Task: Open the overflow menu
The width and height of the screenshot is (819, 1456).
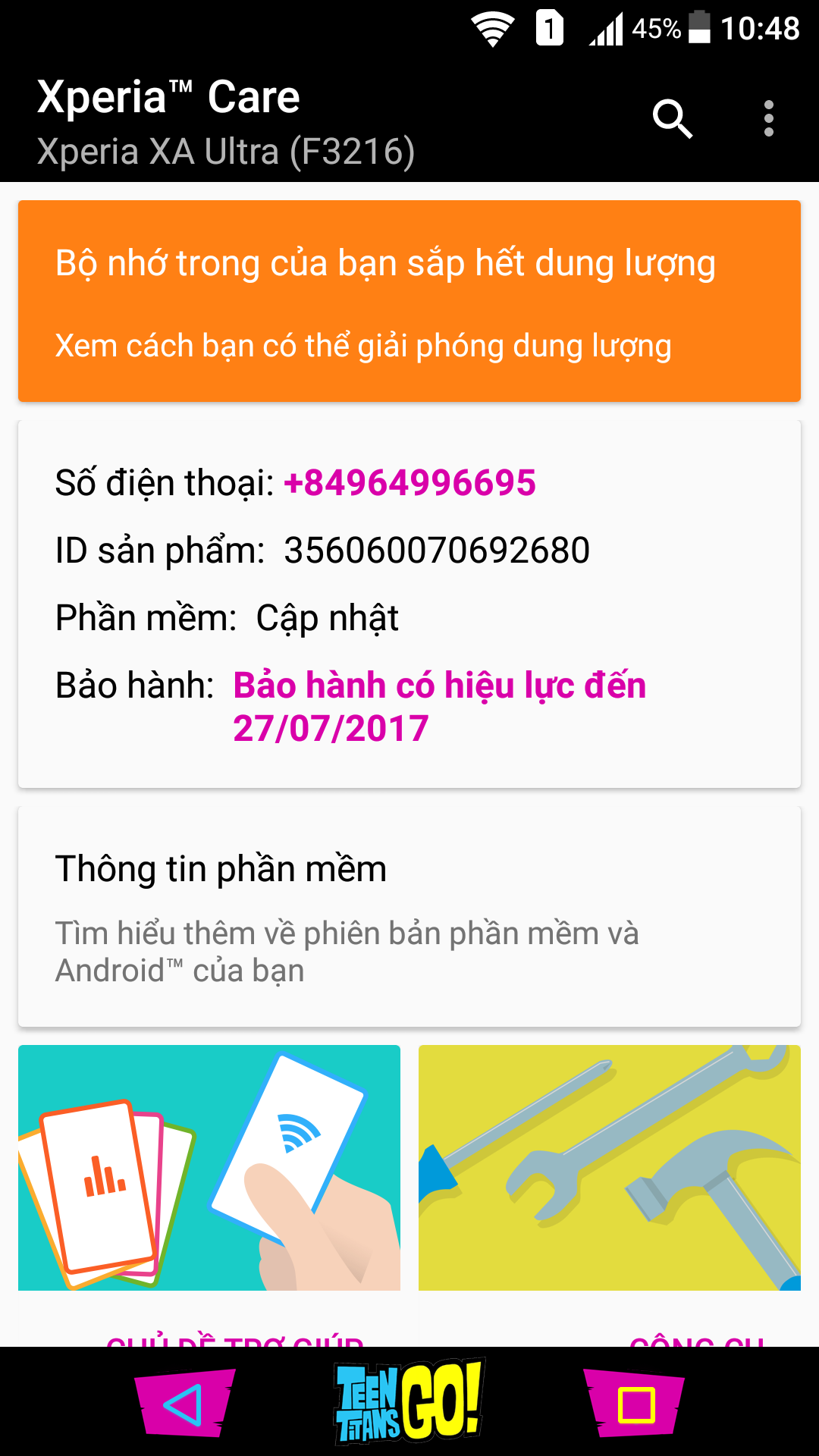Action: [768, 119]
